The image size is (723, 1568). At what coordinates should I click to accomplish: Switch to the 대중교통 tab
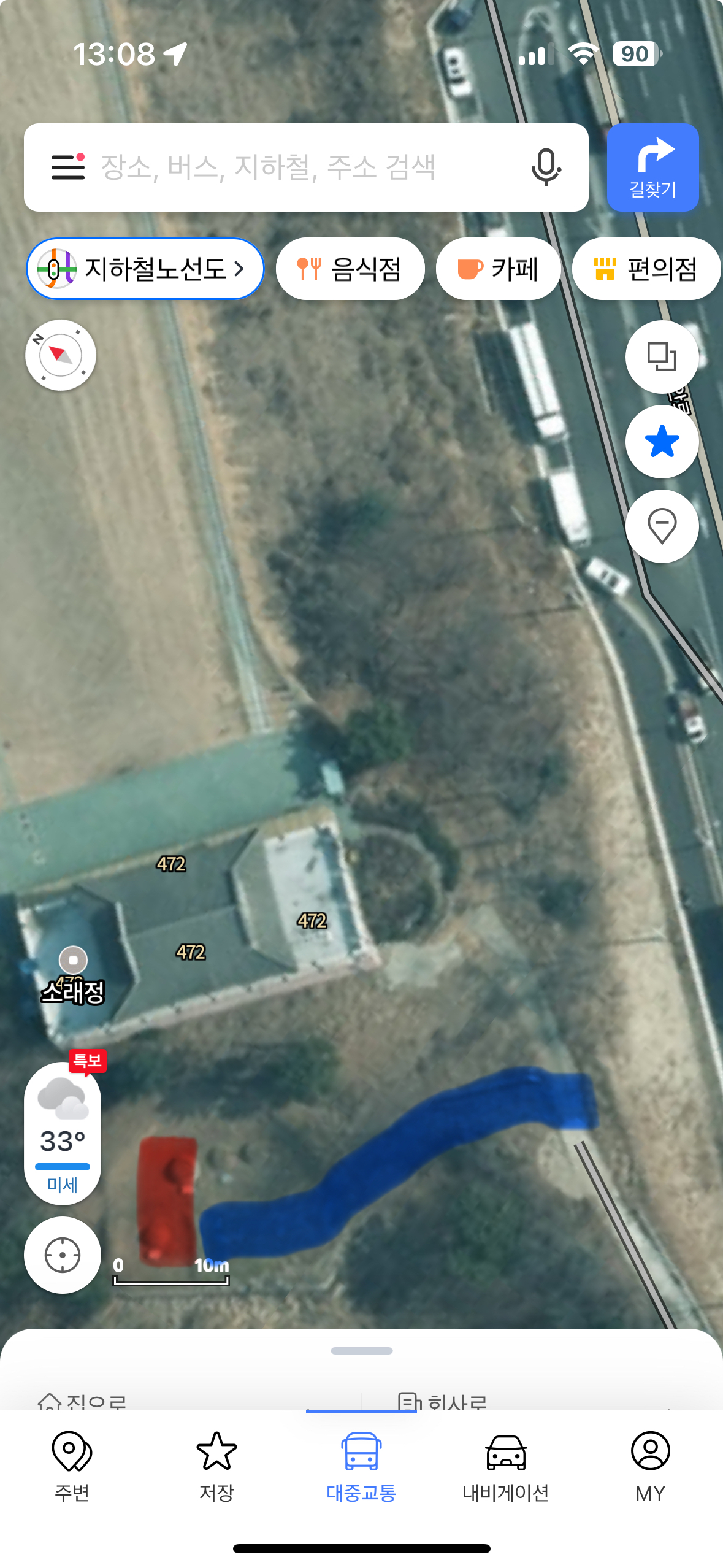[x=361, y=1467]
